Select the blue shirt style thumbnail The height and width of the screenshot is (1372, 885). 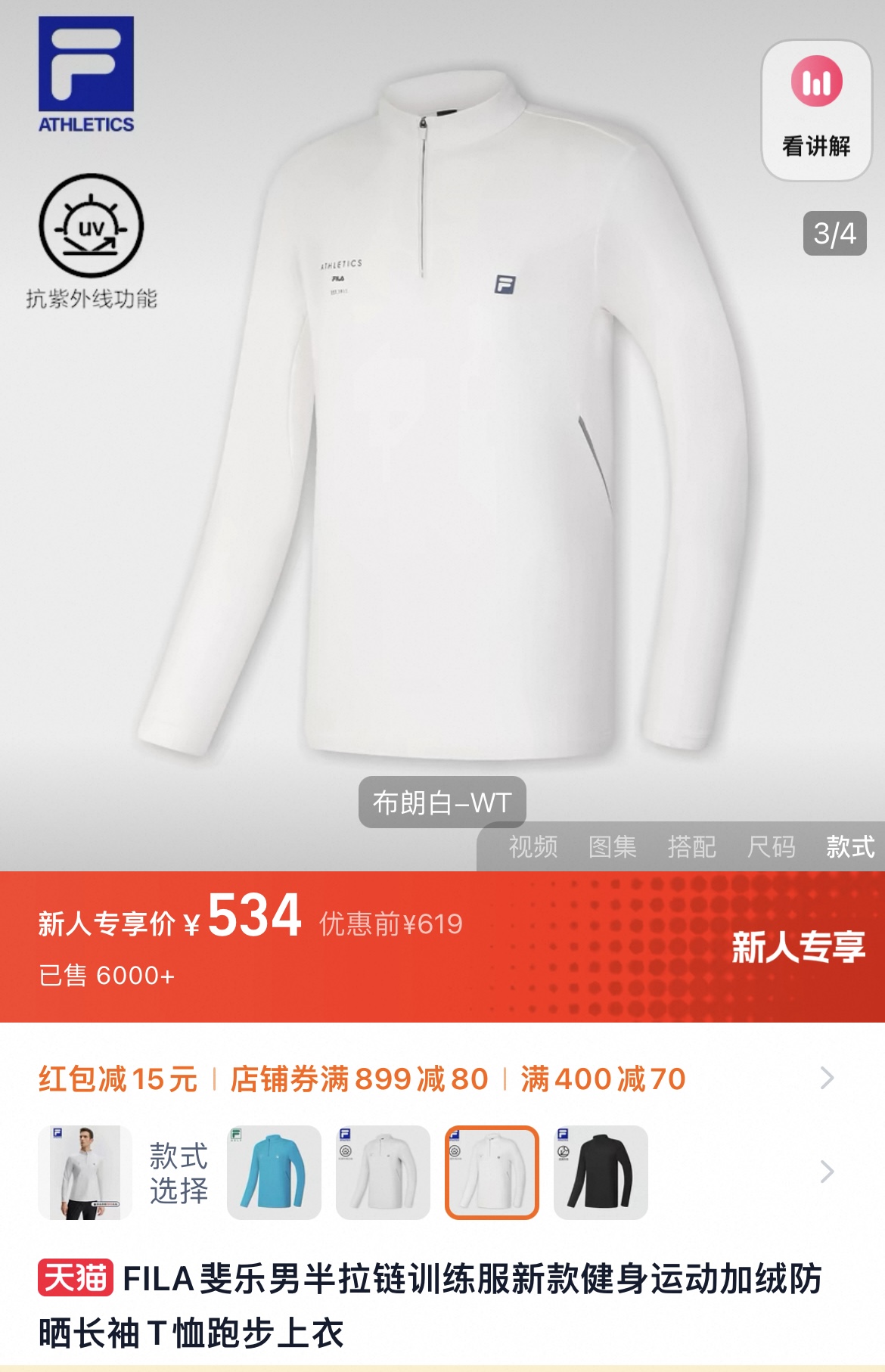point(274,1172)
